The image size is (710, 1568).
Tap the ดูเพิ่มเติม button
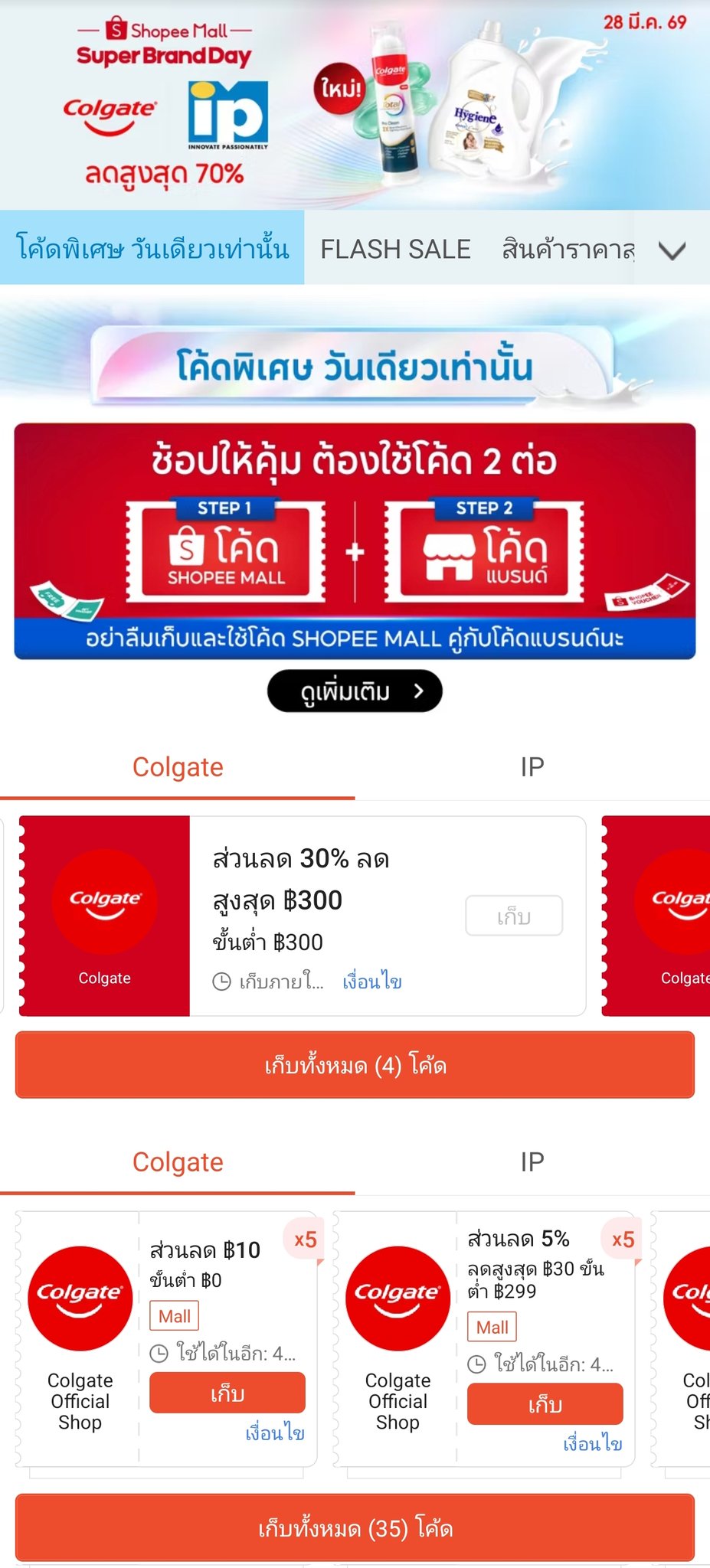[x=355, y=691]
